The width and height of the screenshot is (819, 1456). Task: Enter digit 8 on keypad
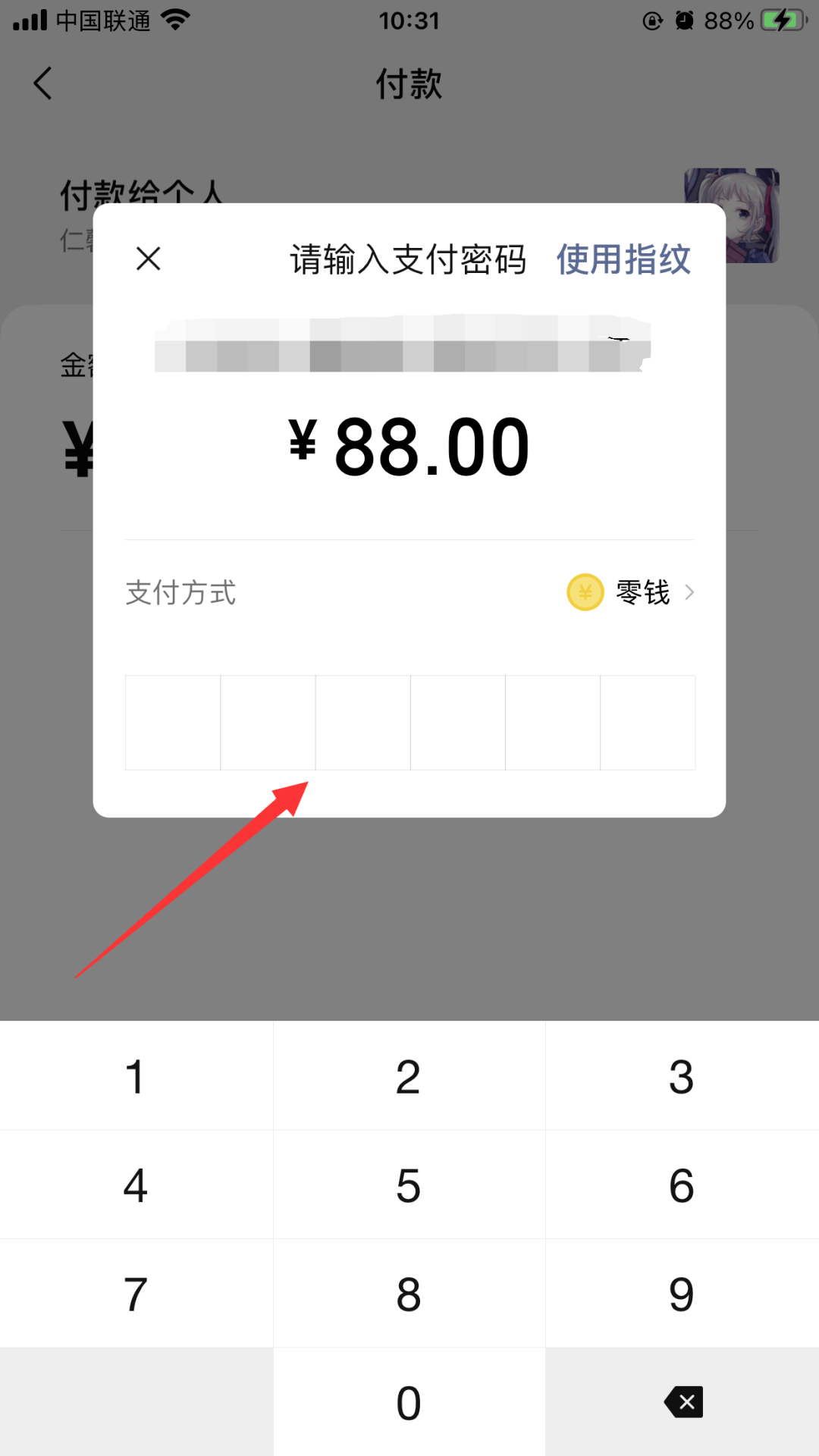409,1294
